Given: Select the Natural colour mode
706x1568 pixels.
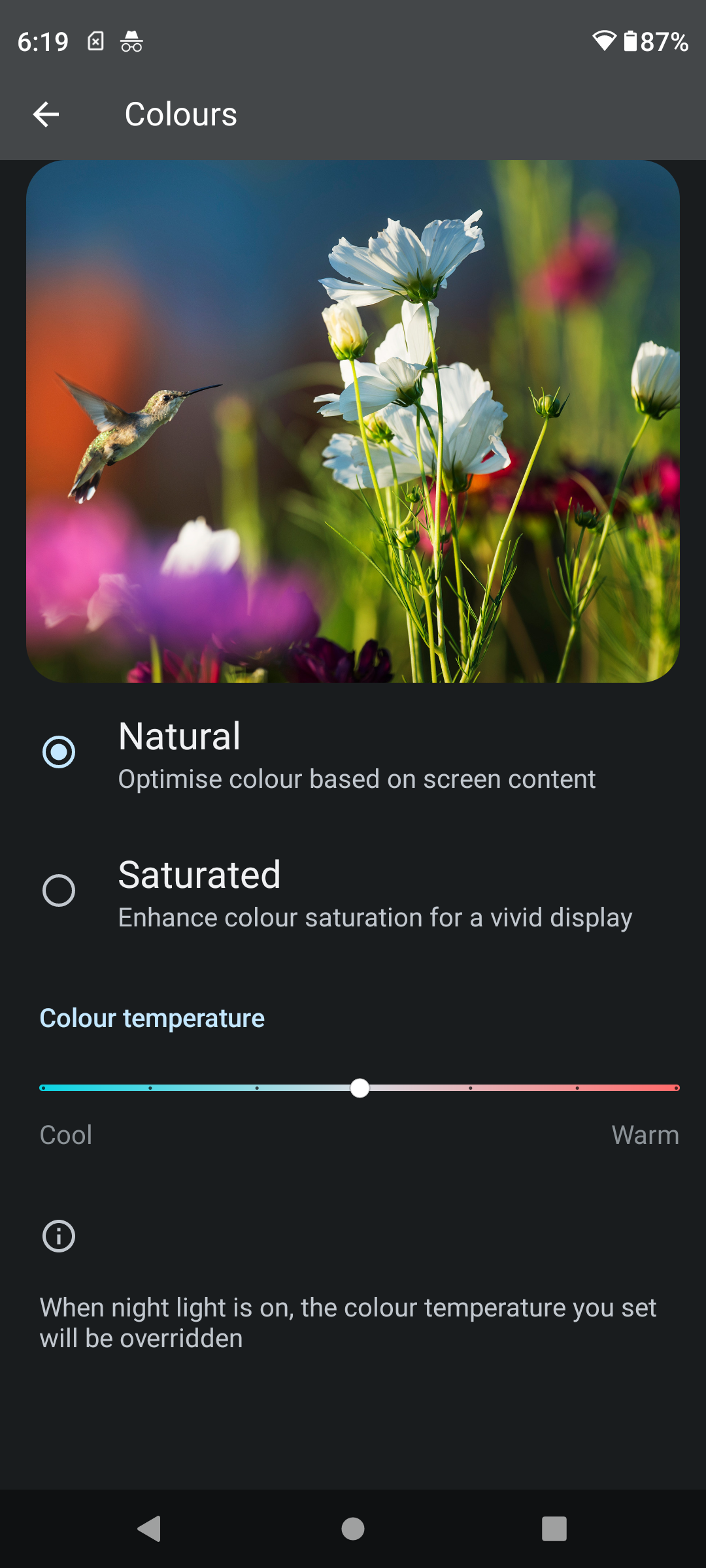Looking at the screenshot, I should 59,752.
